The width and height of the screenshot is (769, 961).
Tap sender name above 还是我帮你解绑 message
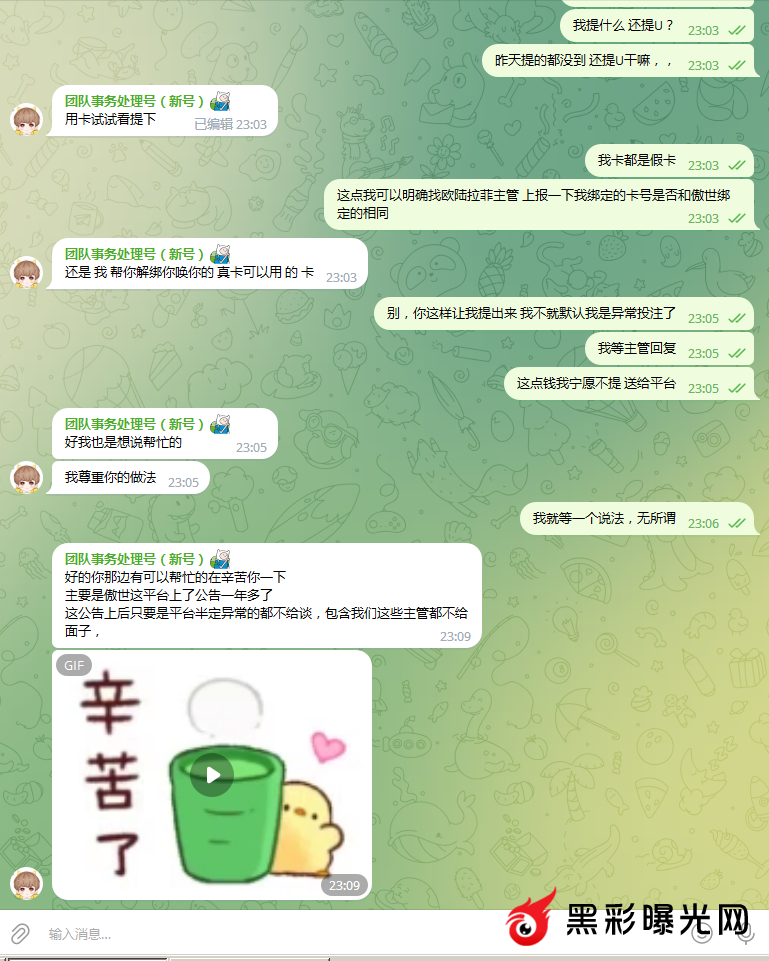click(x=134, y=254)
